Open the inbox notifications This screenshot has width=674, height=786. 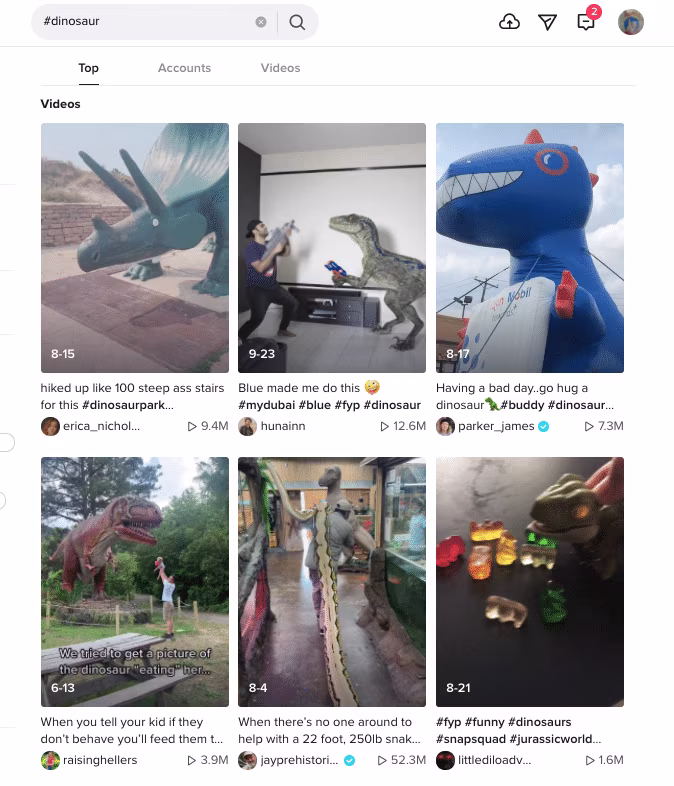tap(586, 22)
